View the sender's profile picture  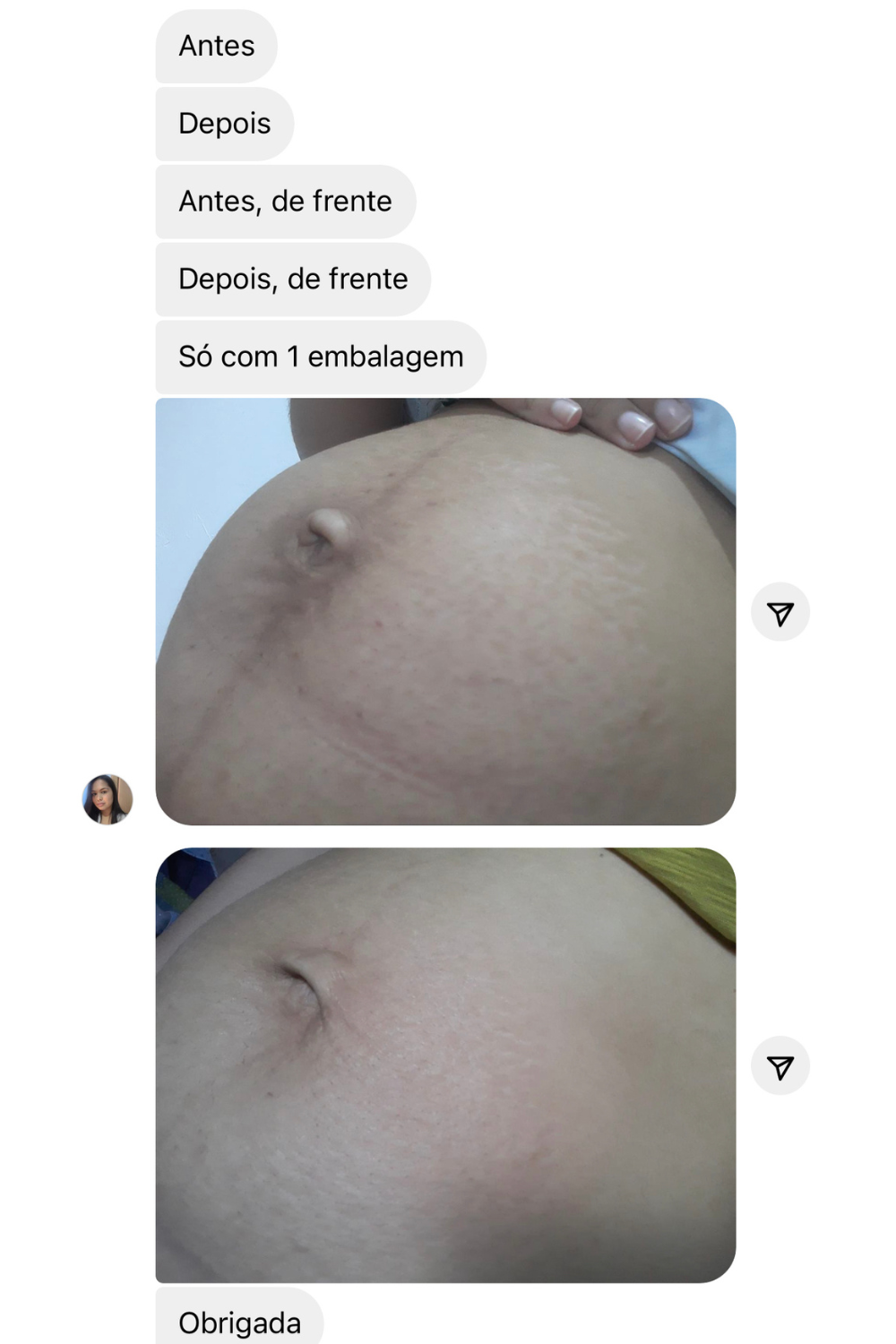coord(108,799)
